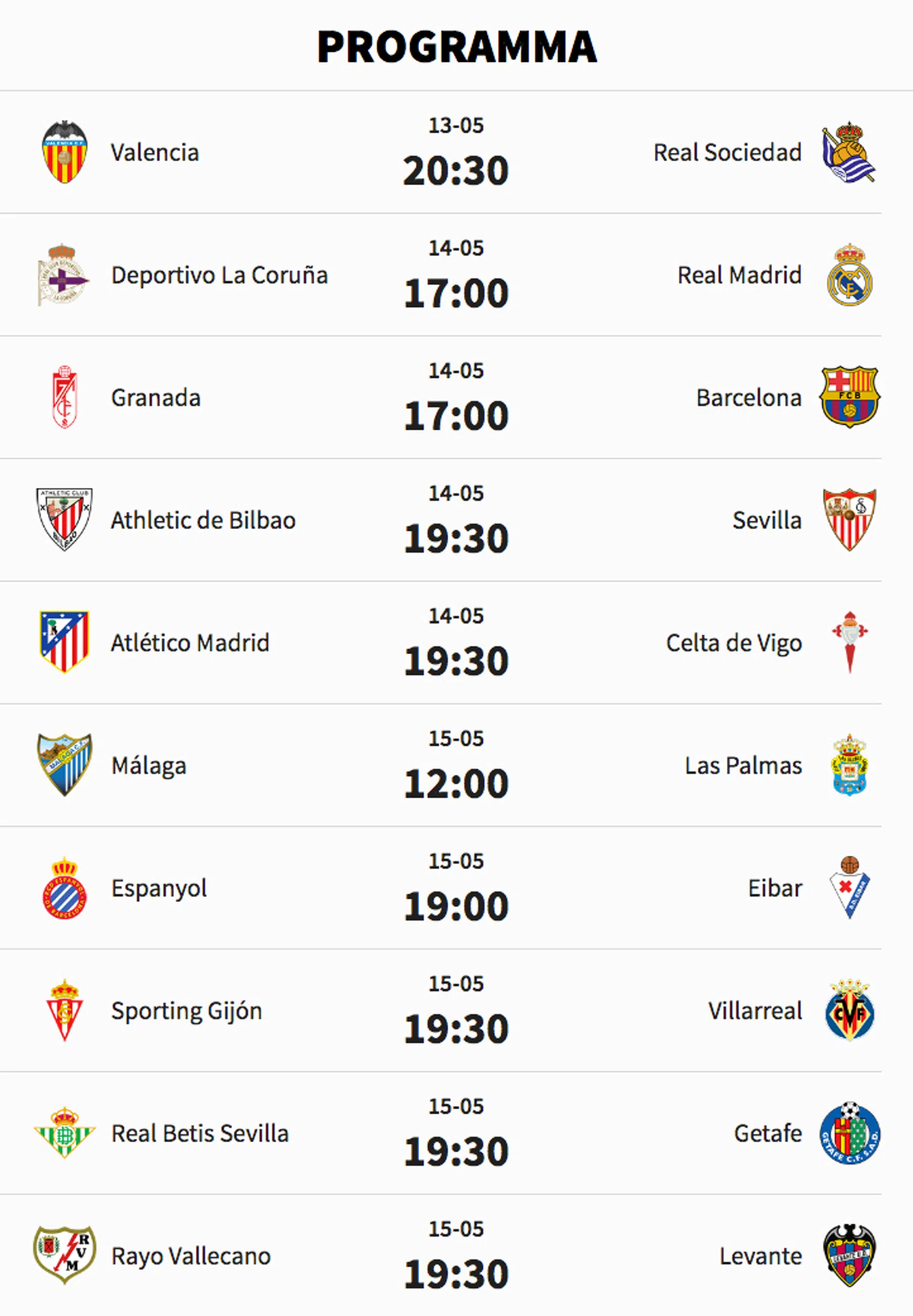Open the Málaga vs Las Palmas match
Image resolution: width=913 pixels, height=1316 pixels.
(456, 766)
